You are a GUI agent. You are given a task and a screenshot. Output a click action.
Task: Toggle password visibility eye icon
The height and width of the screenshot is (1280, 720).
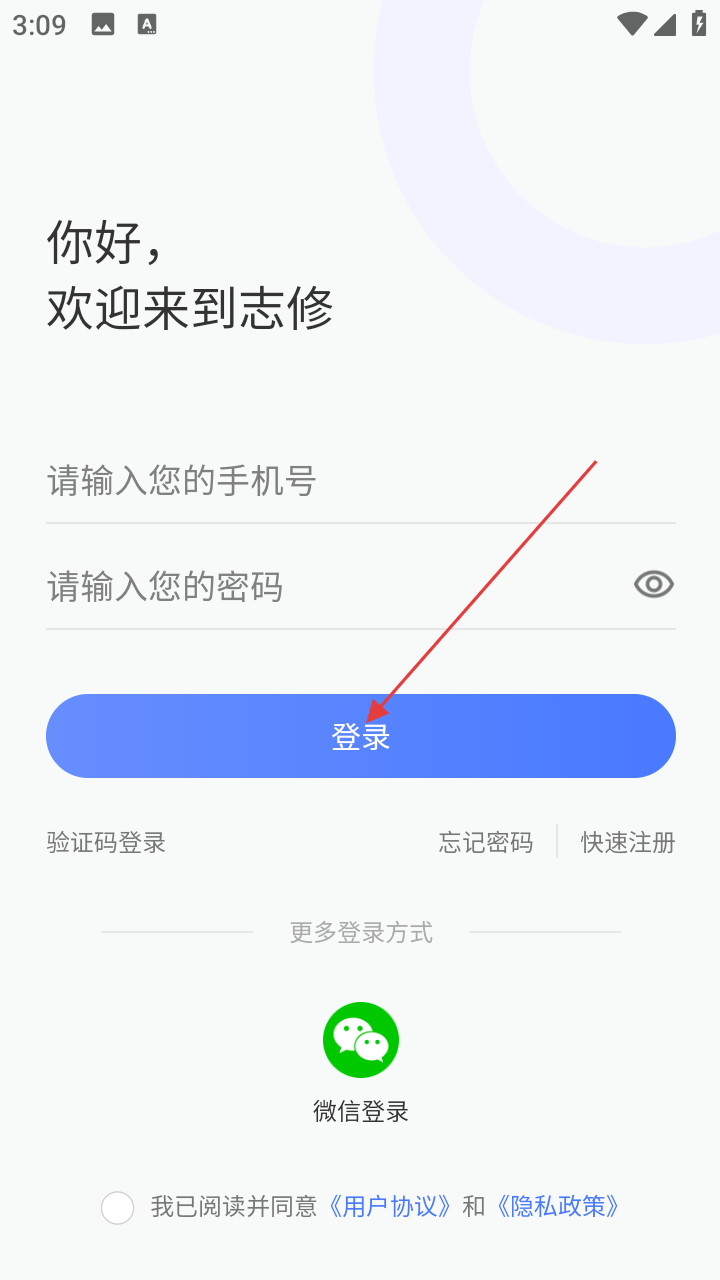point(654,584)
